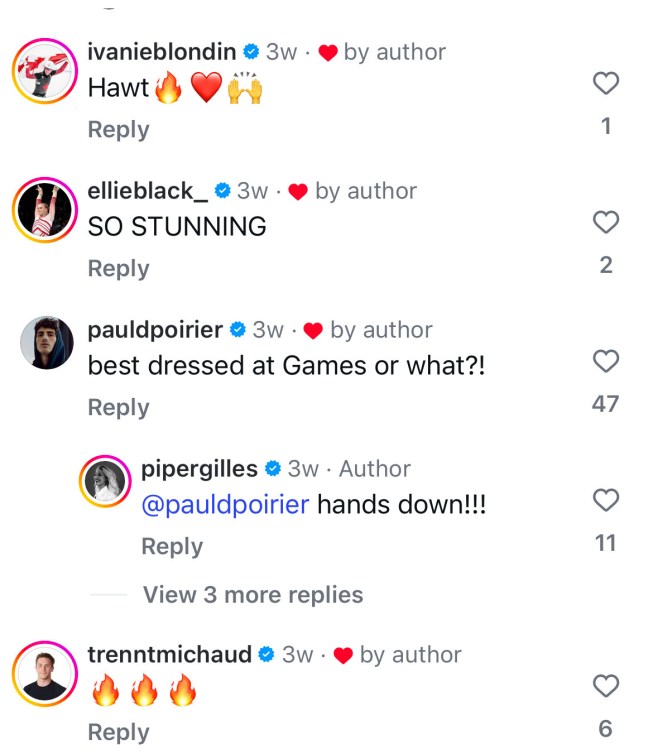Reply to ellieblack_'s comment
This screenshot has width=653, height=754.
click(x=118, y=268)
